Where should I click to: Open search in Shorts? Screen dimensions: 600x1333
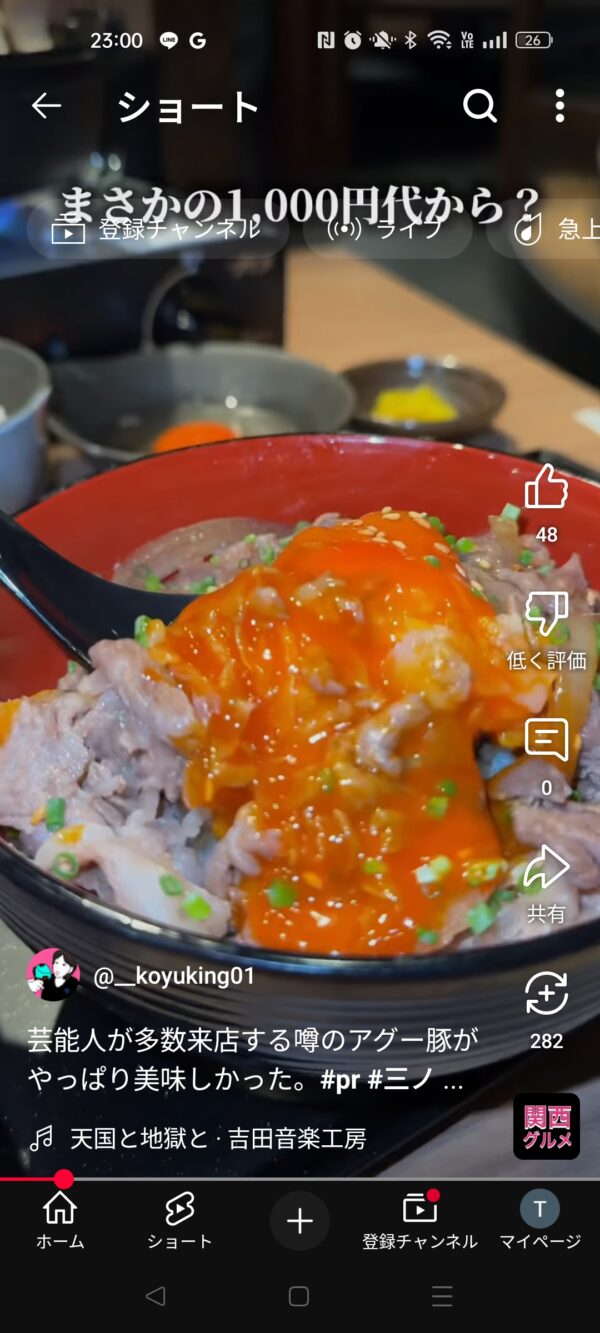click(x=480, y=106)
